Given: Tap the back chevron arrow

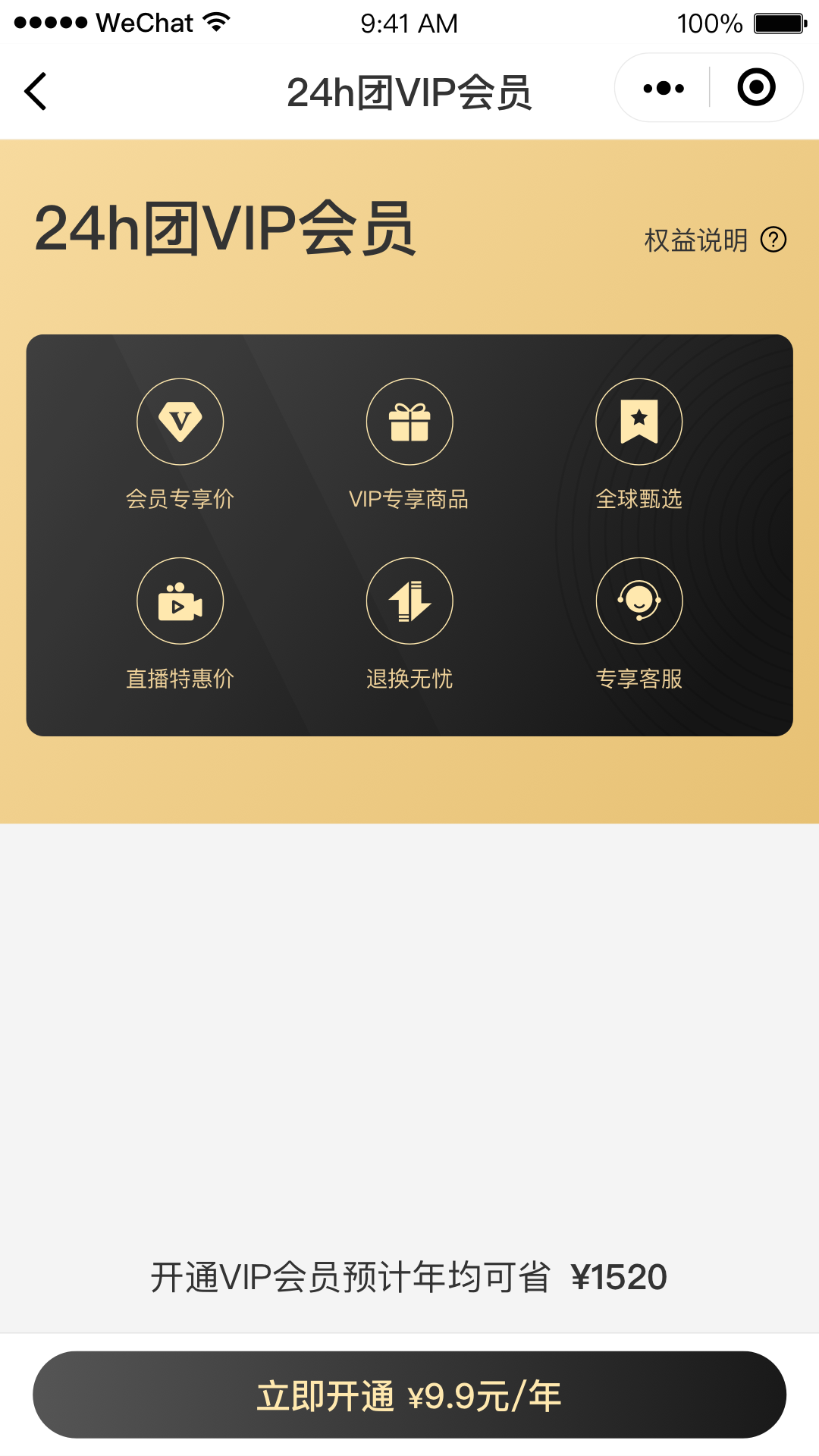Looking at the screenshot, I should click(x=35, y=89).
